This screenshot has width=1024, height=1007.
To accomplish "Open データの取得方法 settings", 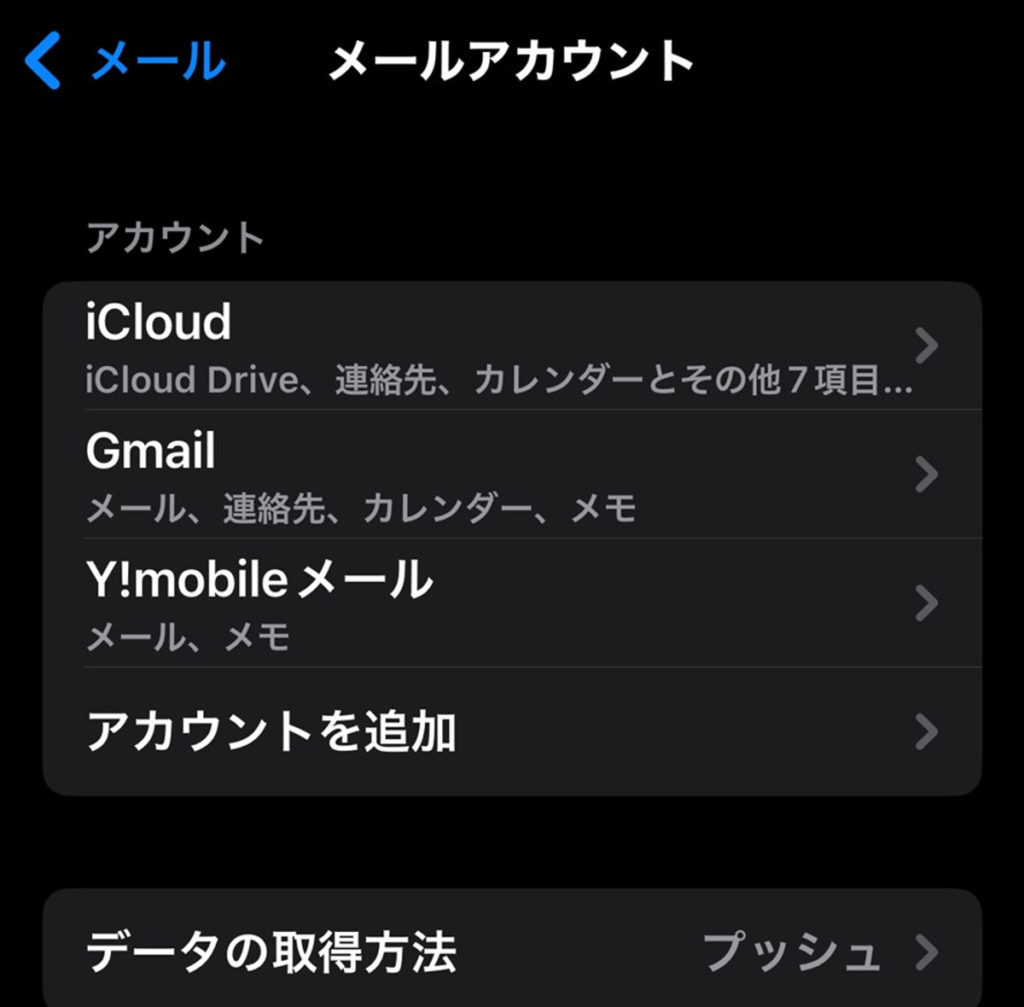I will coord(510,951).
